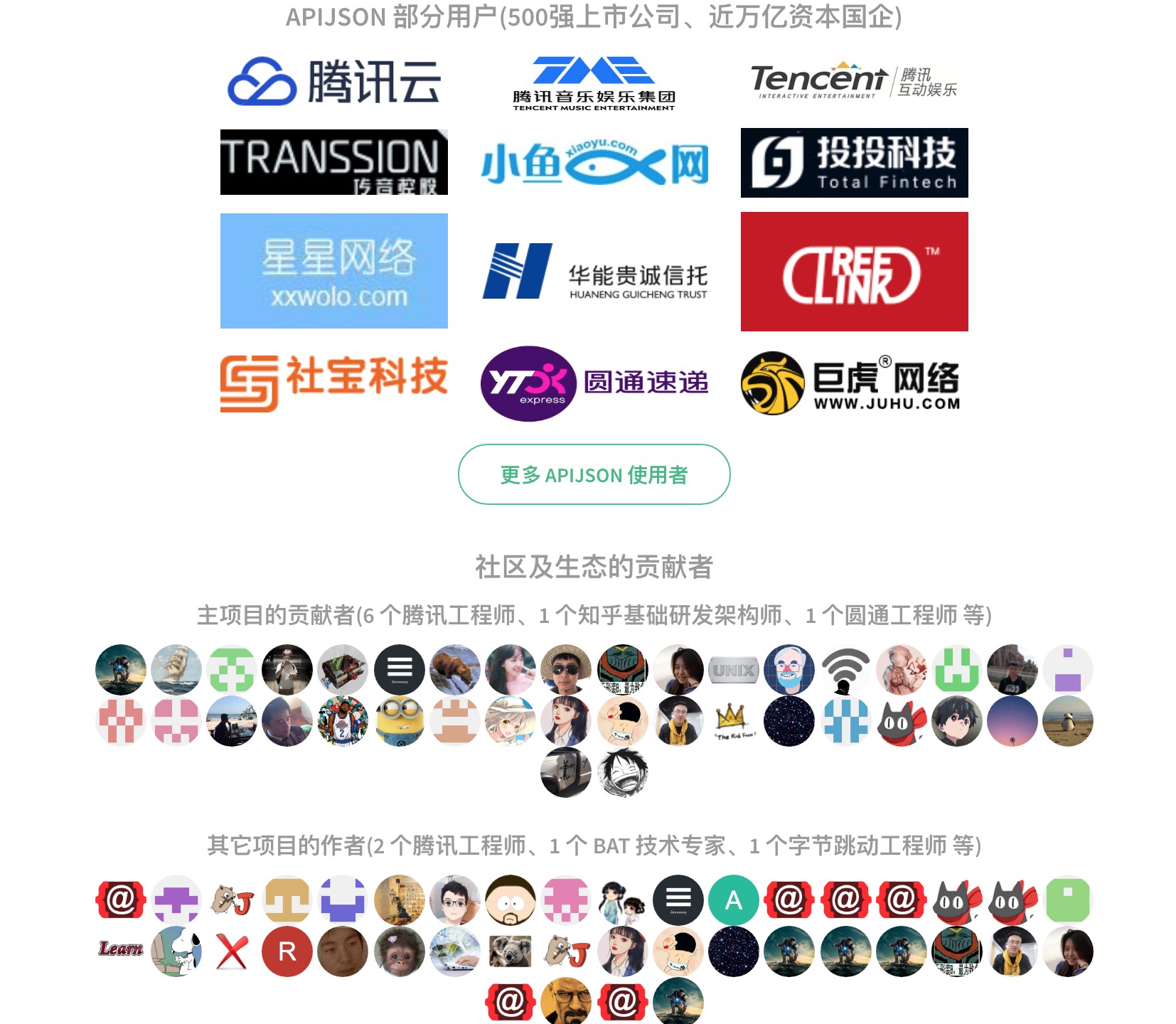Open the 社宝科技 company logo link
The image size is (1176, 1024).
click(334, 383)
